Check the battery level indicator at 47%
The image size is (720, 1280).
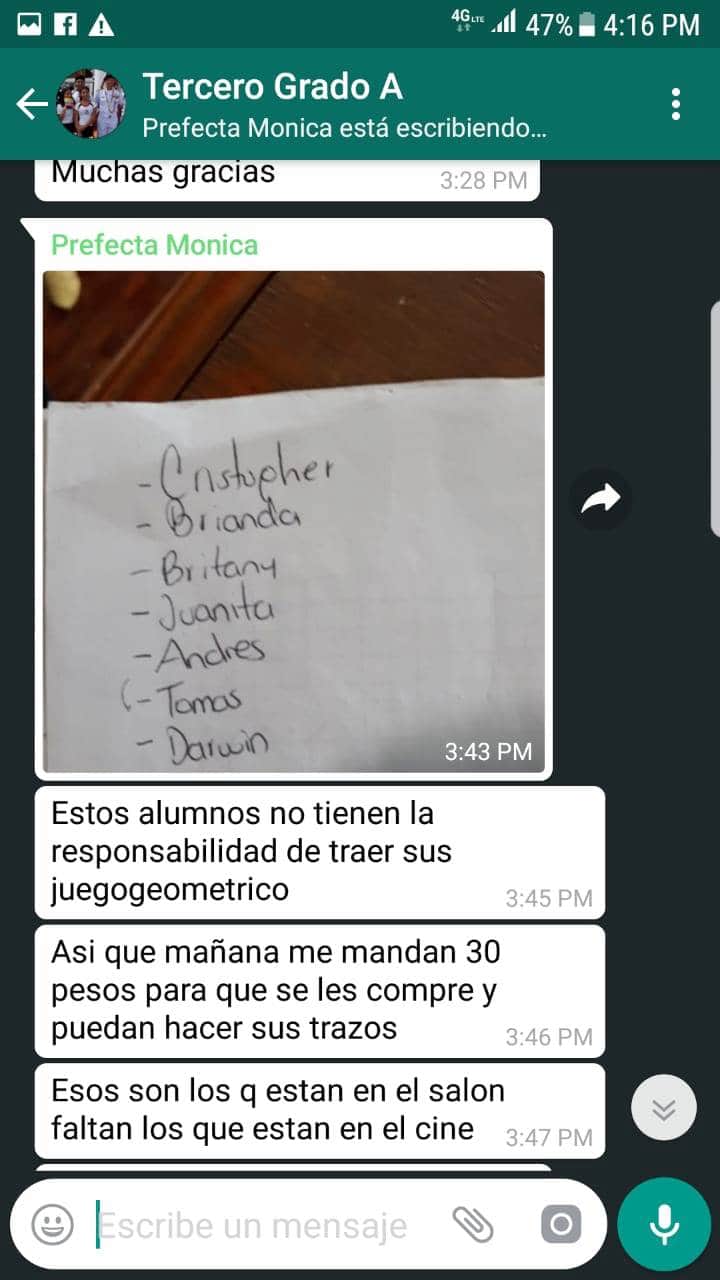click(590, 25)
